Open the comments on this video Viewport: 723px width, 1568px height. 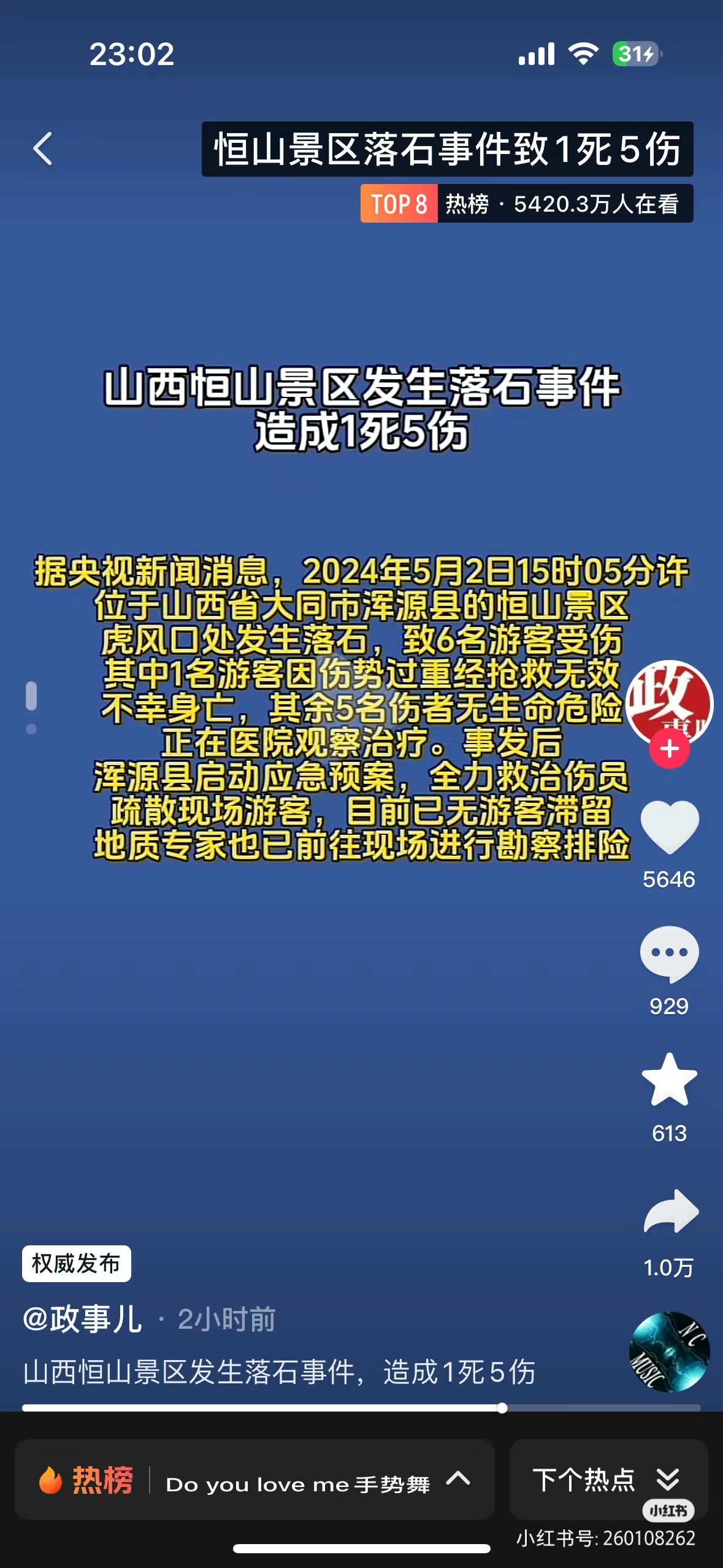click(669, 954)
